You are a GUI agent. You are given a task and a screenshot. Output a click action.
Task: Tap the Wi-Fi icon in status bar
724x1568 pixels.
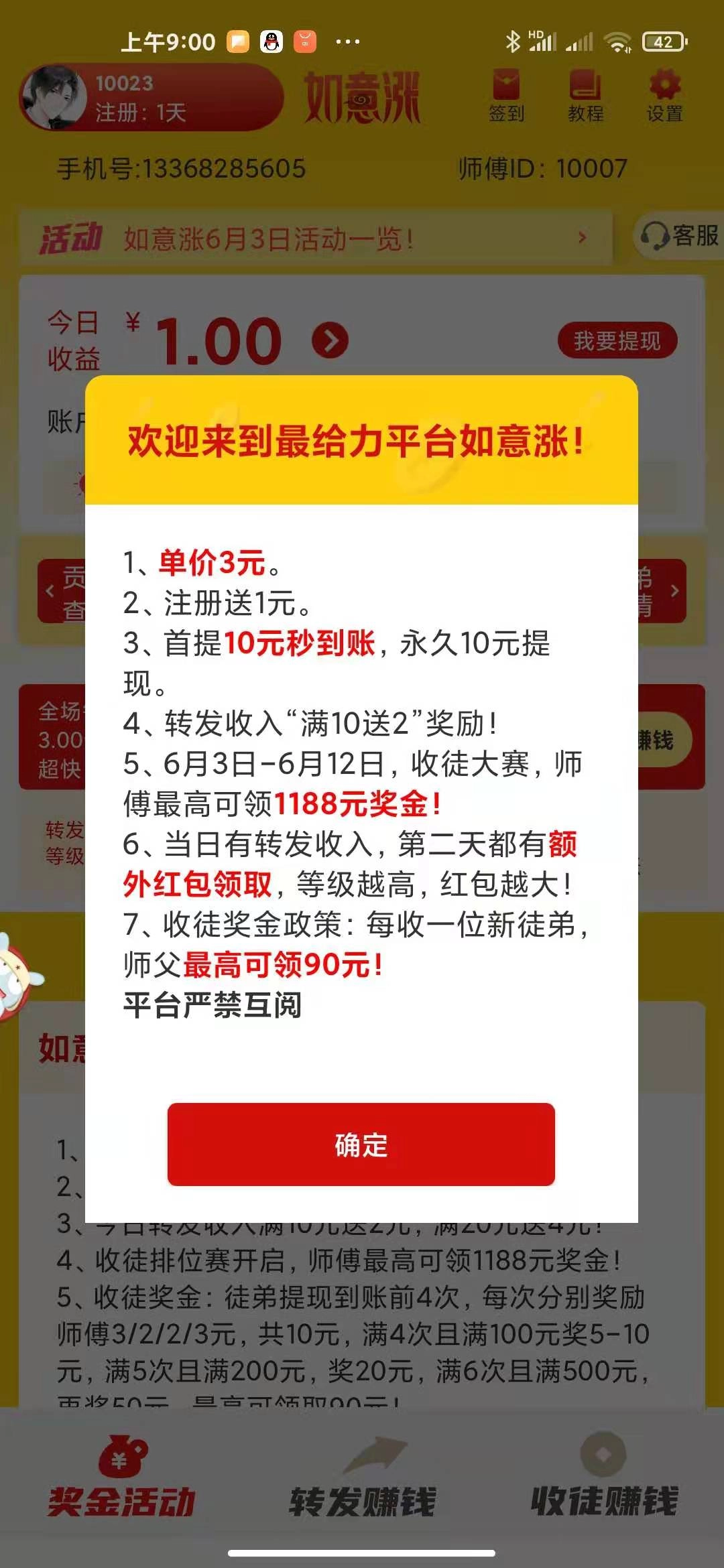coord(617,42)
